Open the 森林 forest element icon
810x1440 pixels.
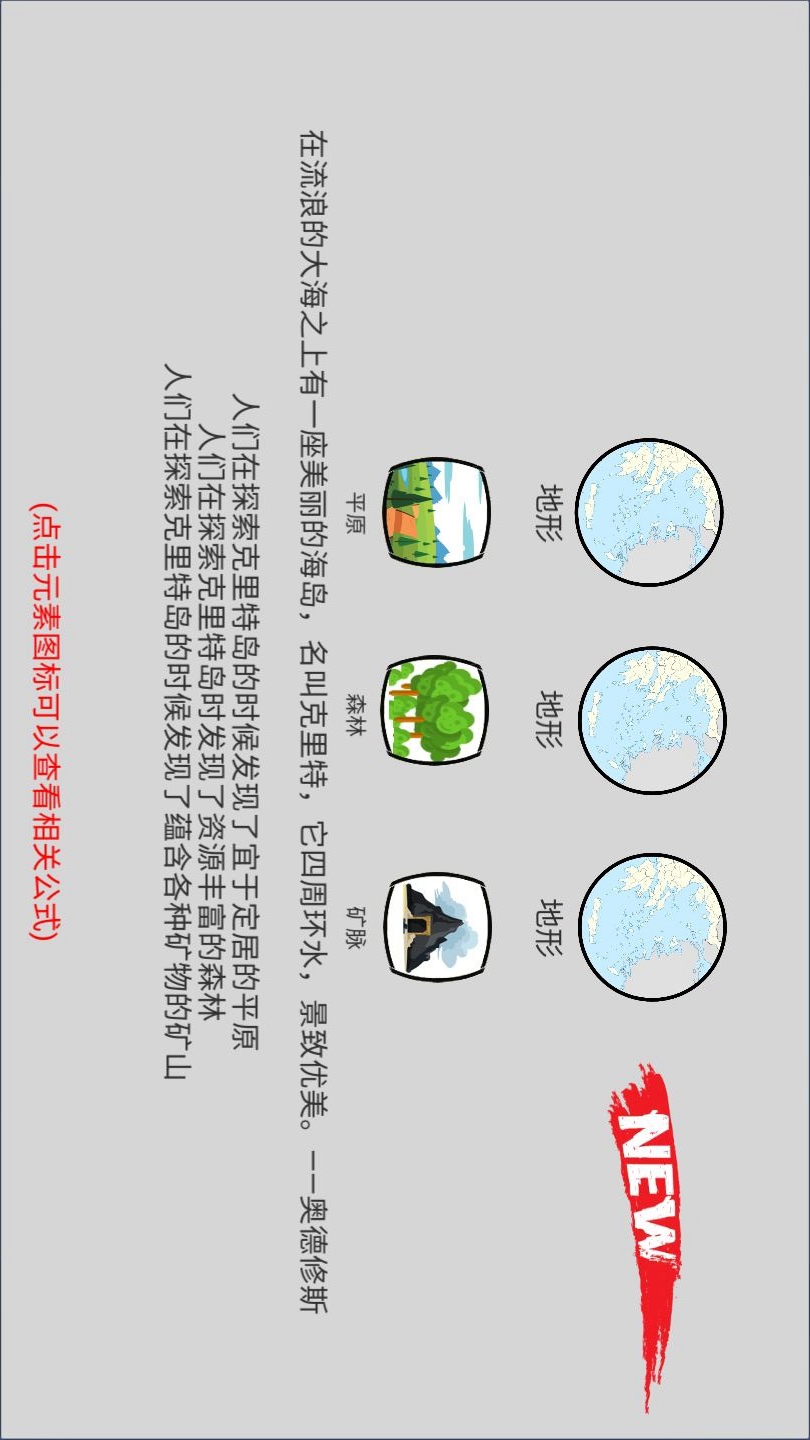(x=437, y=710)
